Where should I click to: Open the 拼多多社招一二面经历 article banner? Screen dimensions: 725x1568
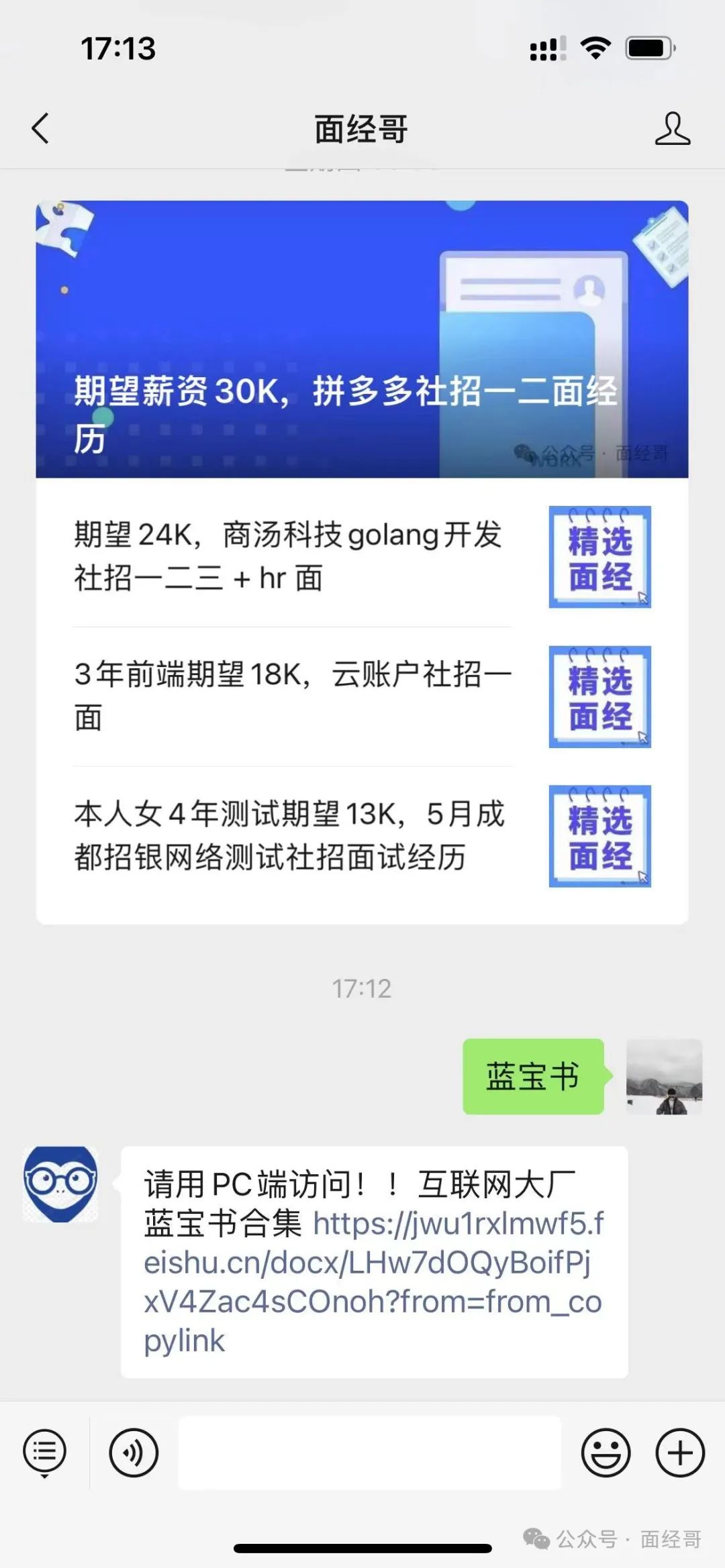[362, 339]
